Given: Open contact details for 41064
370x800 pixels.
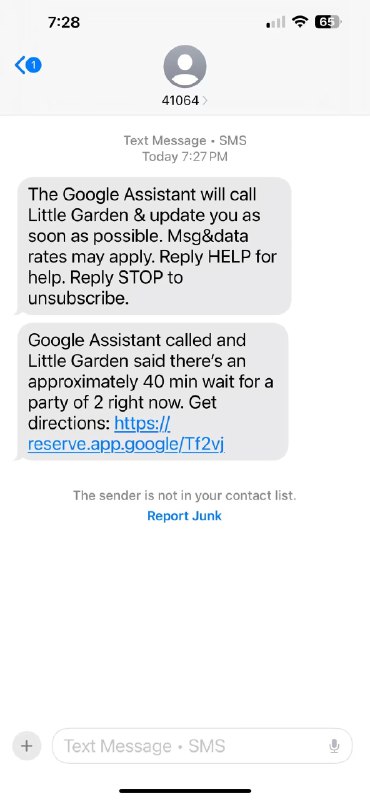Looking at the screenshot, I should click(185, 76).
